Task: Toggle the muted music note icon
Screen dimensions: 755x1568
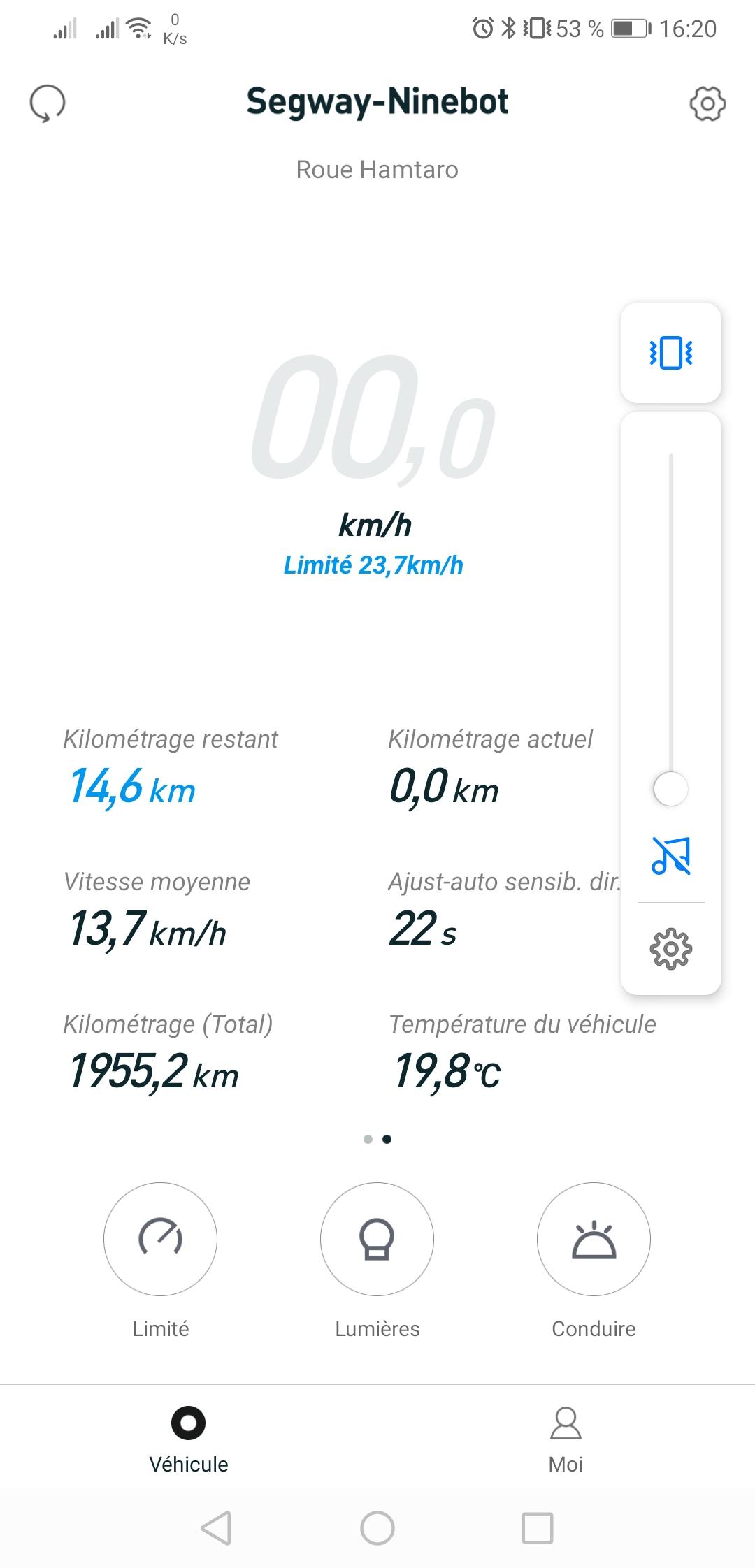Action: (671, 856)
